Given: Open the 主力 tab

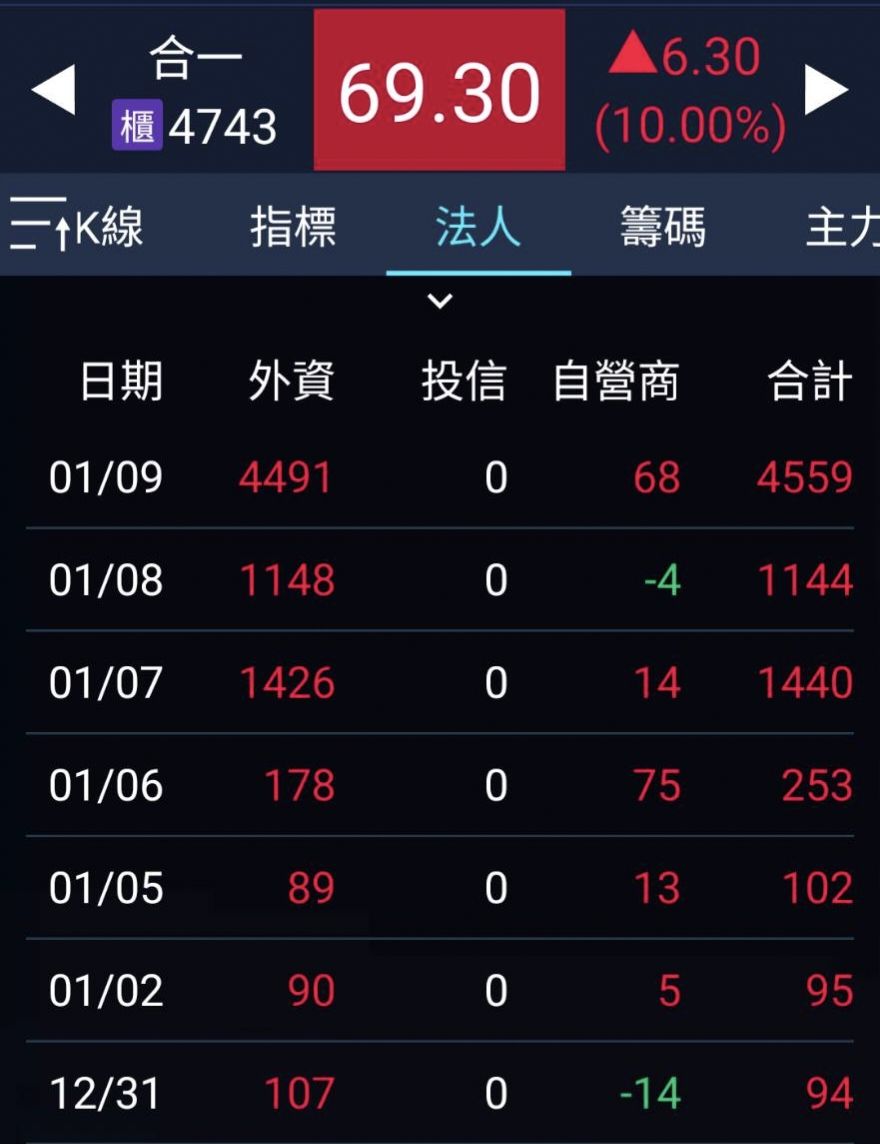Looking at the screenshot, I should (x=843, y=226).
